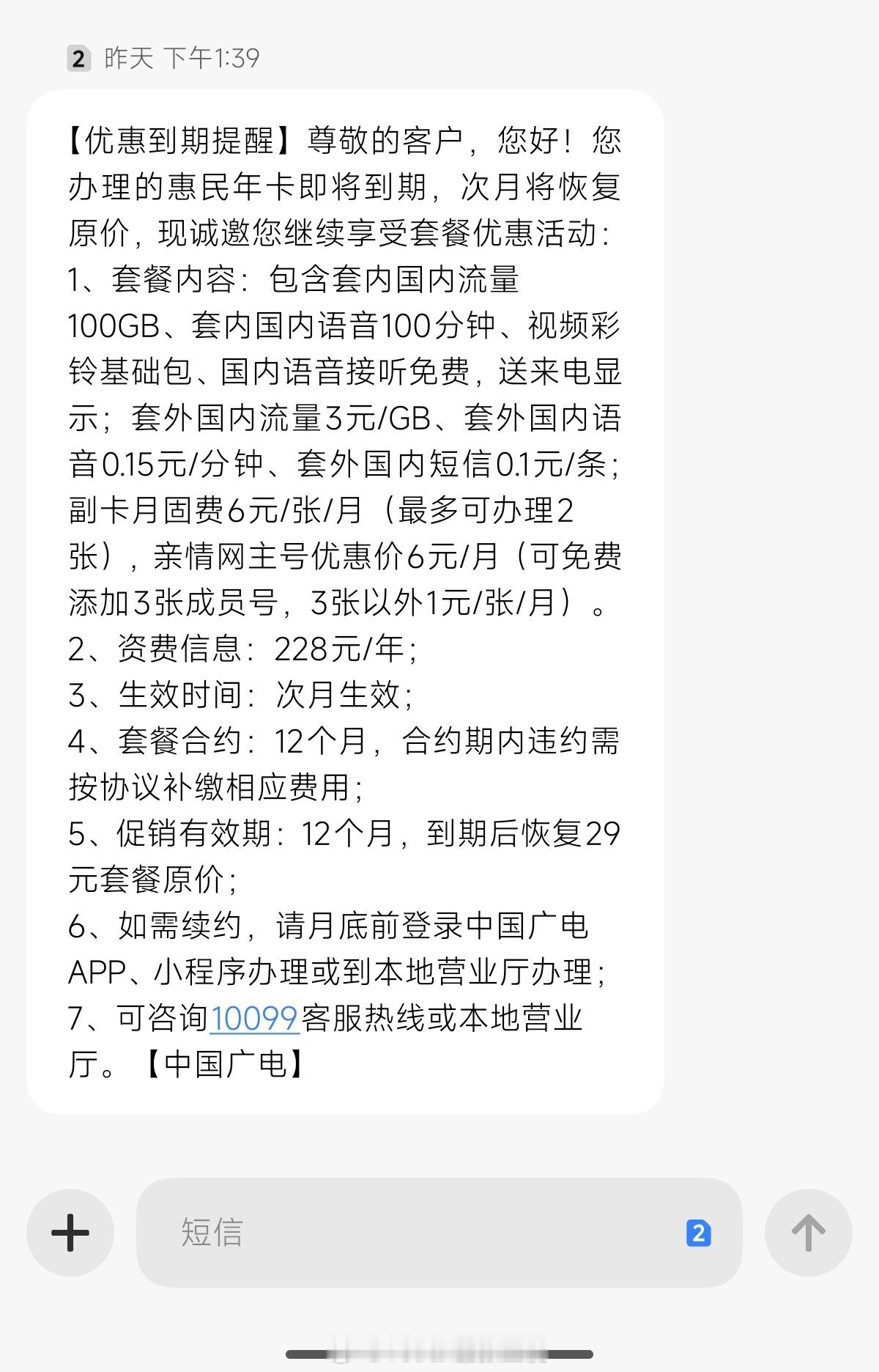Open attachment options via the plus button

click(70, 1232)
